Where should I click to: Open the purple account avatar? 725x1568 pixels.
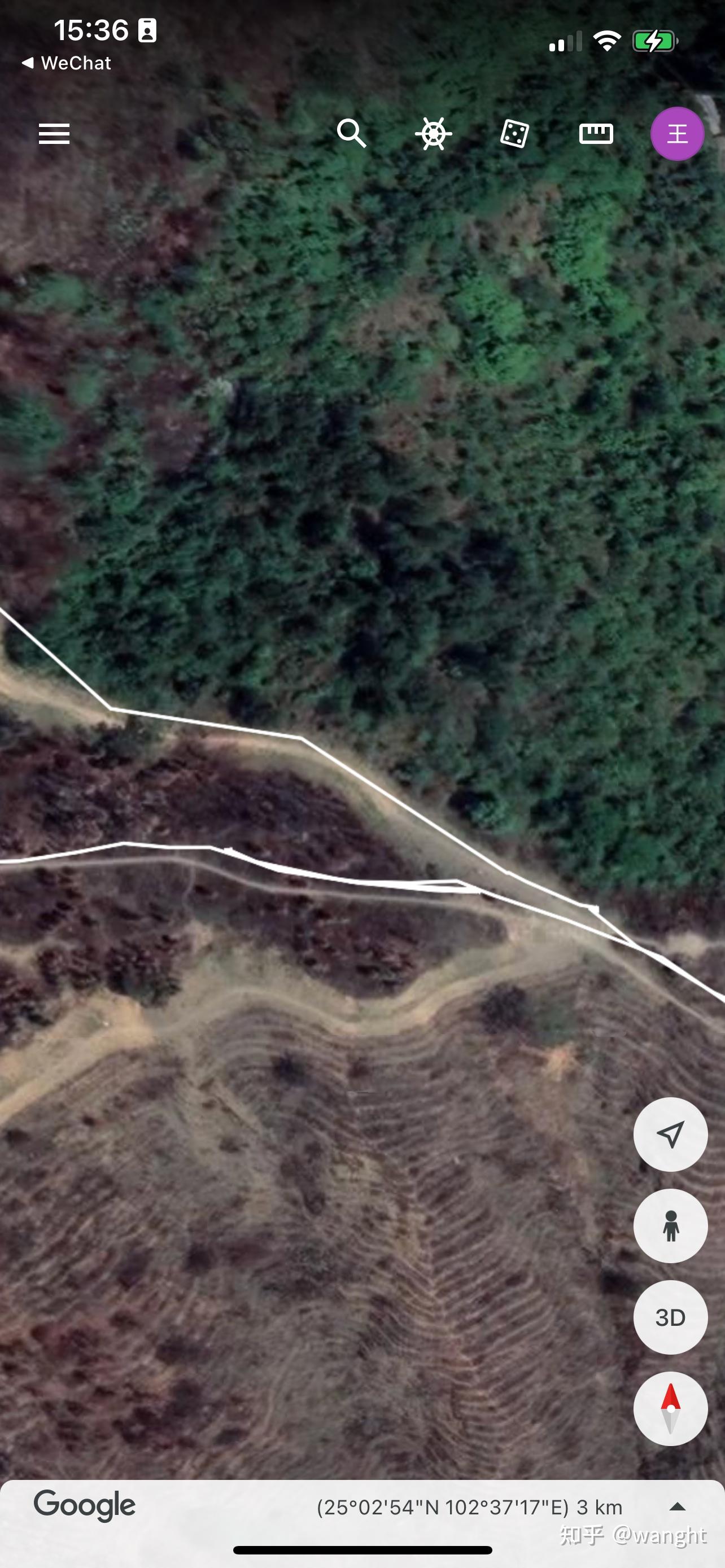point(677,133)
